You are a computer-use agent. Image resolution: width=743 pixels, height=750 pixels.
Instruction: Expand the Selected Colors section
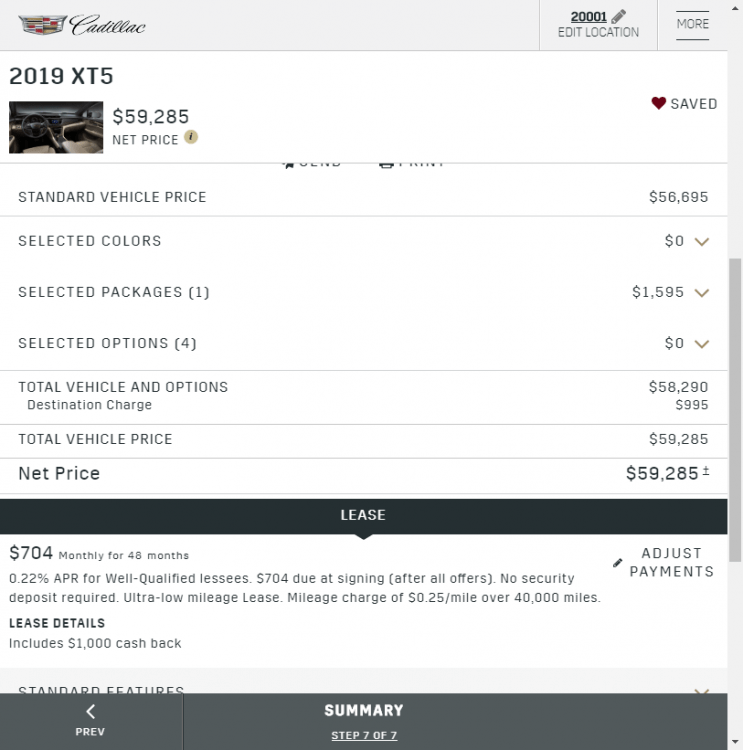click(701, 241)
